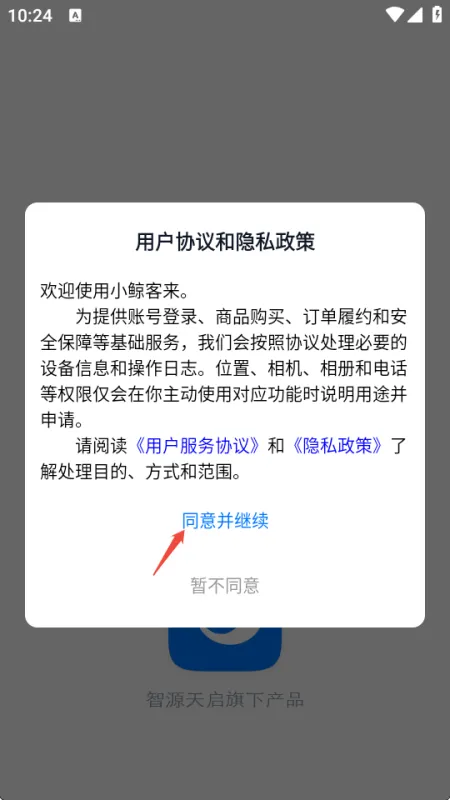
Task: Tap 同意并继续 to accept
Action: (225, 521)
